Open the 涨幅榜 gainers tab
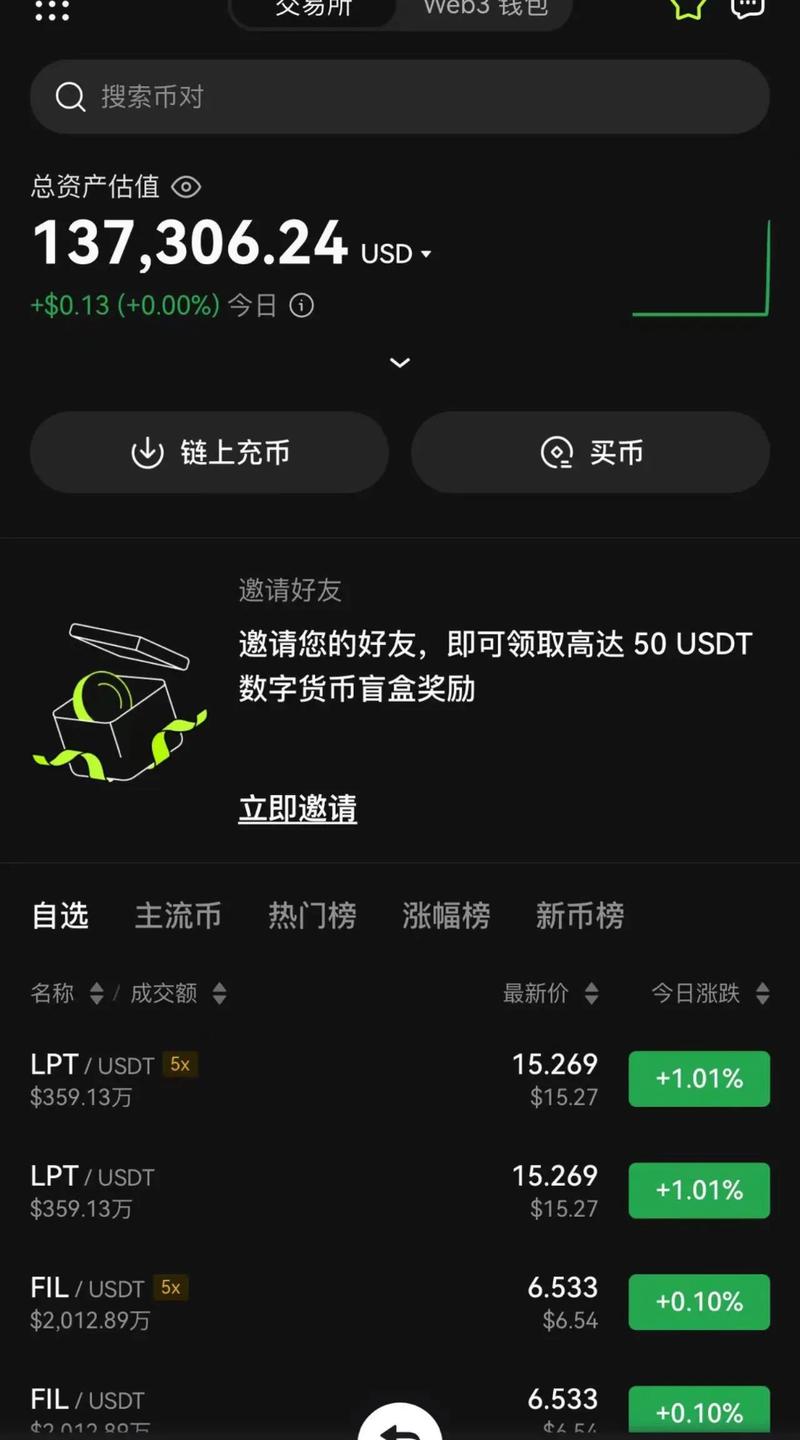 click(445, 916)
